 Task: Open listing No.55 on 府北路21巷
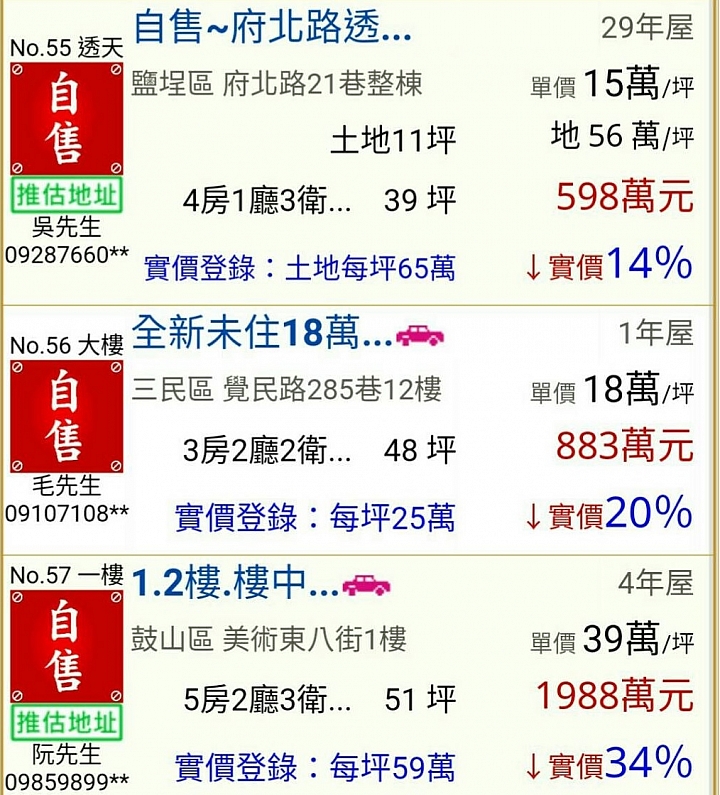tap(272, 28)
